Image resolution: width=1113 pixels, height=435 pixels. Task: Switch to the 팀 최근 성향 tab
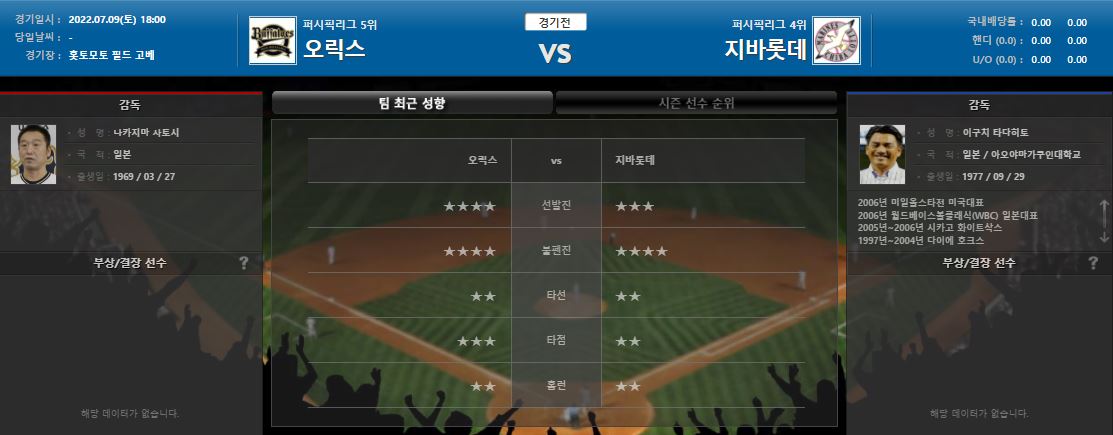click(412, 103)
